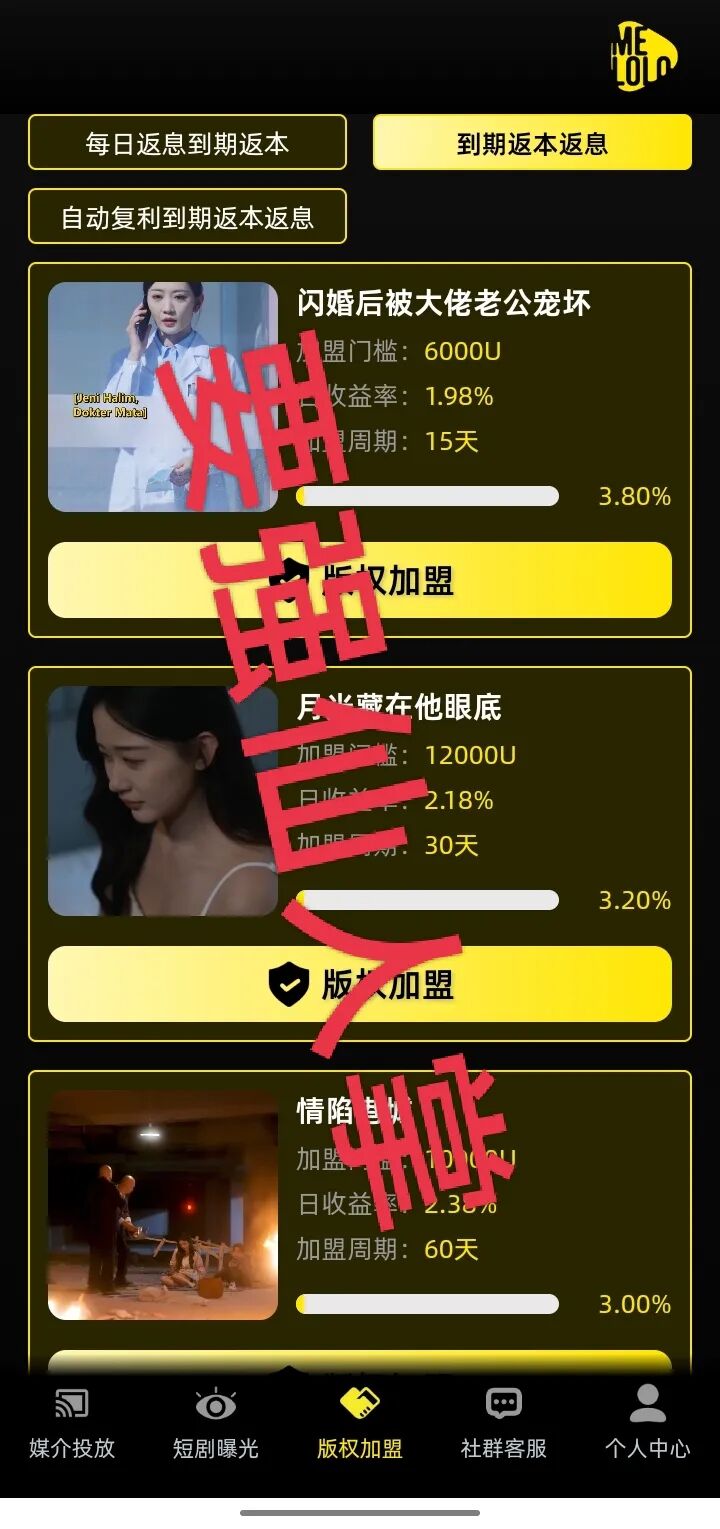Open the 30天 drama cover image
Viewport: 720px width, 1529px height.
tap(163, 801)
